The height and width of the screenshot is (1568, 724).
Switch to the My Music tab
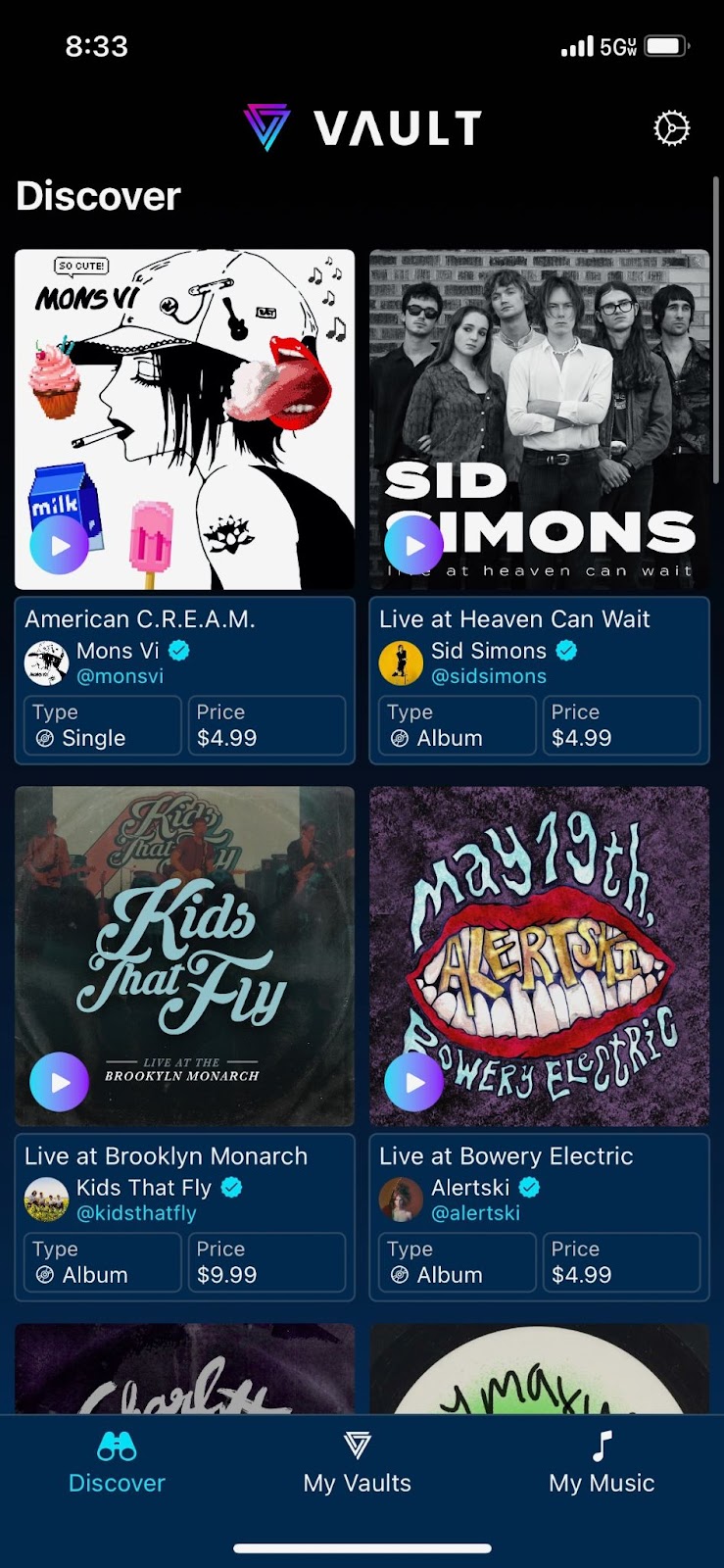[x=602, y=1463]
